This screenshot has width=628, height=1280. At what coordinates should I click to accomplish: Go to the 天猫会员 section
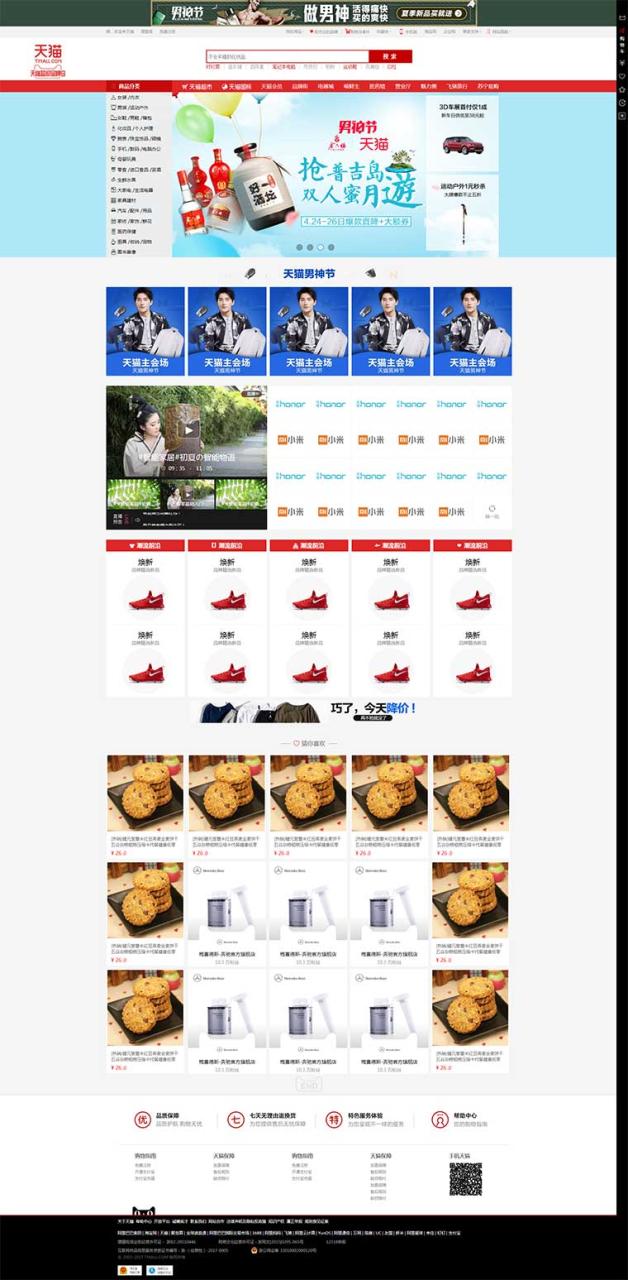pyautogui.click(x=272, y=87)
